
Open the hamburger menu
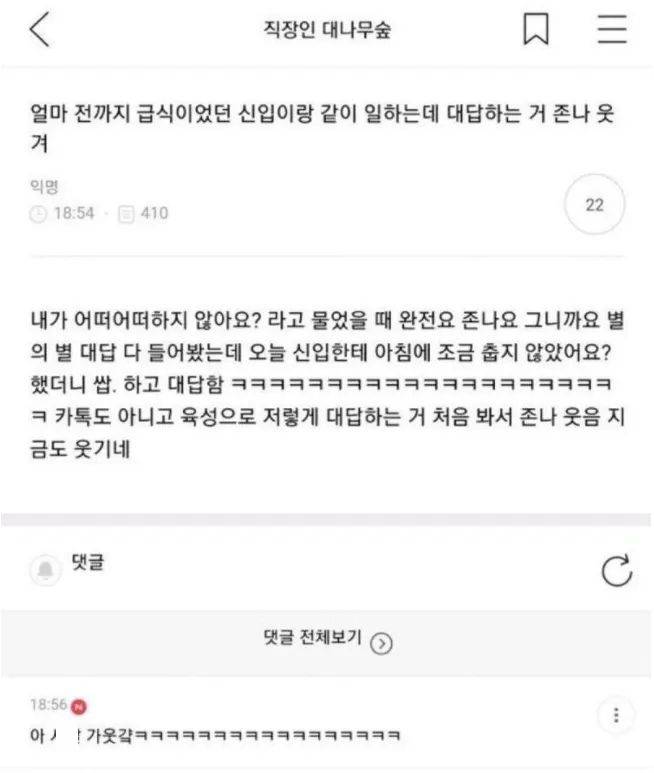click(611, 29)
